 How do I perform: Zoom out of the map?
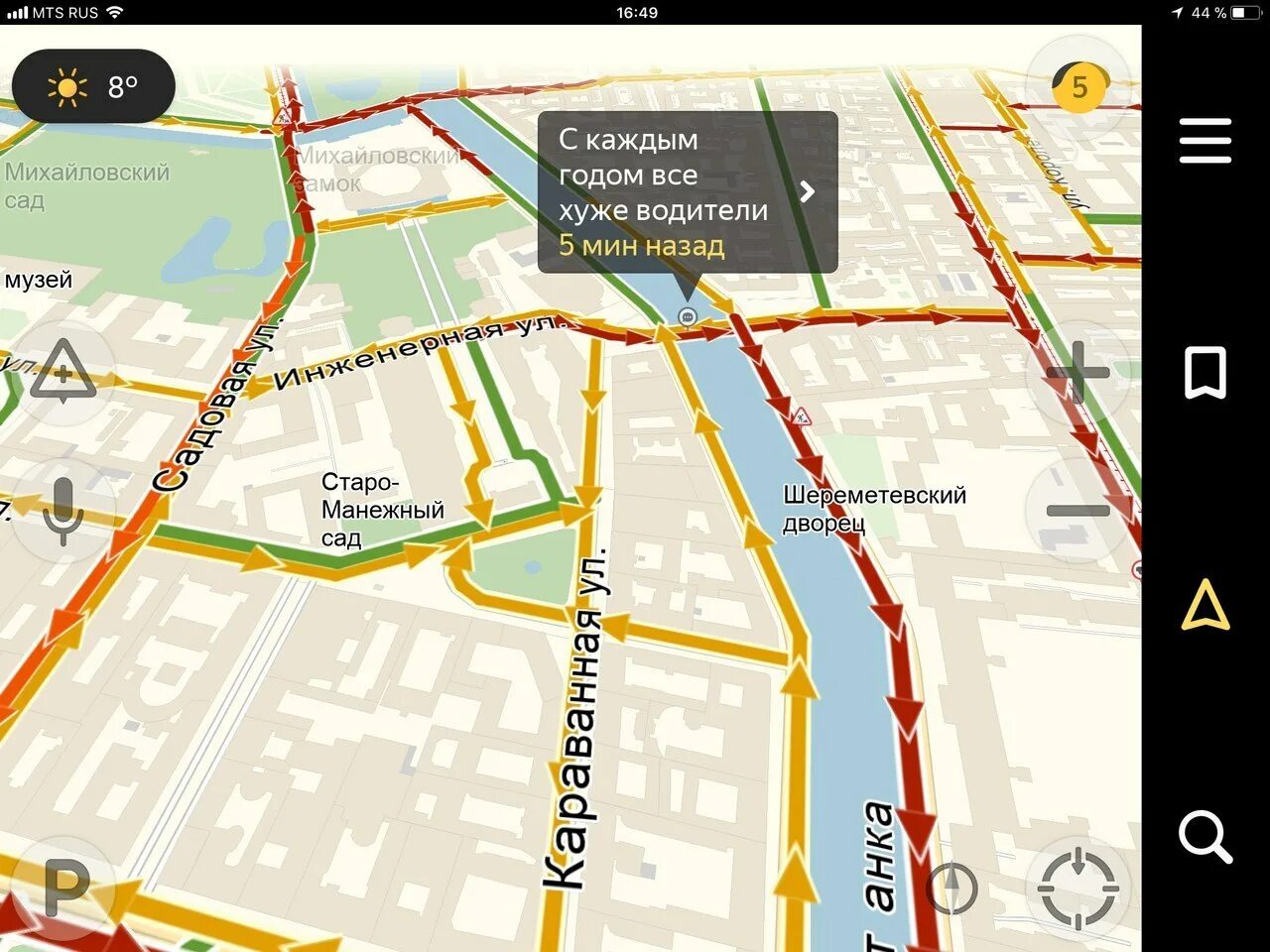[x=1078, y=511]
